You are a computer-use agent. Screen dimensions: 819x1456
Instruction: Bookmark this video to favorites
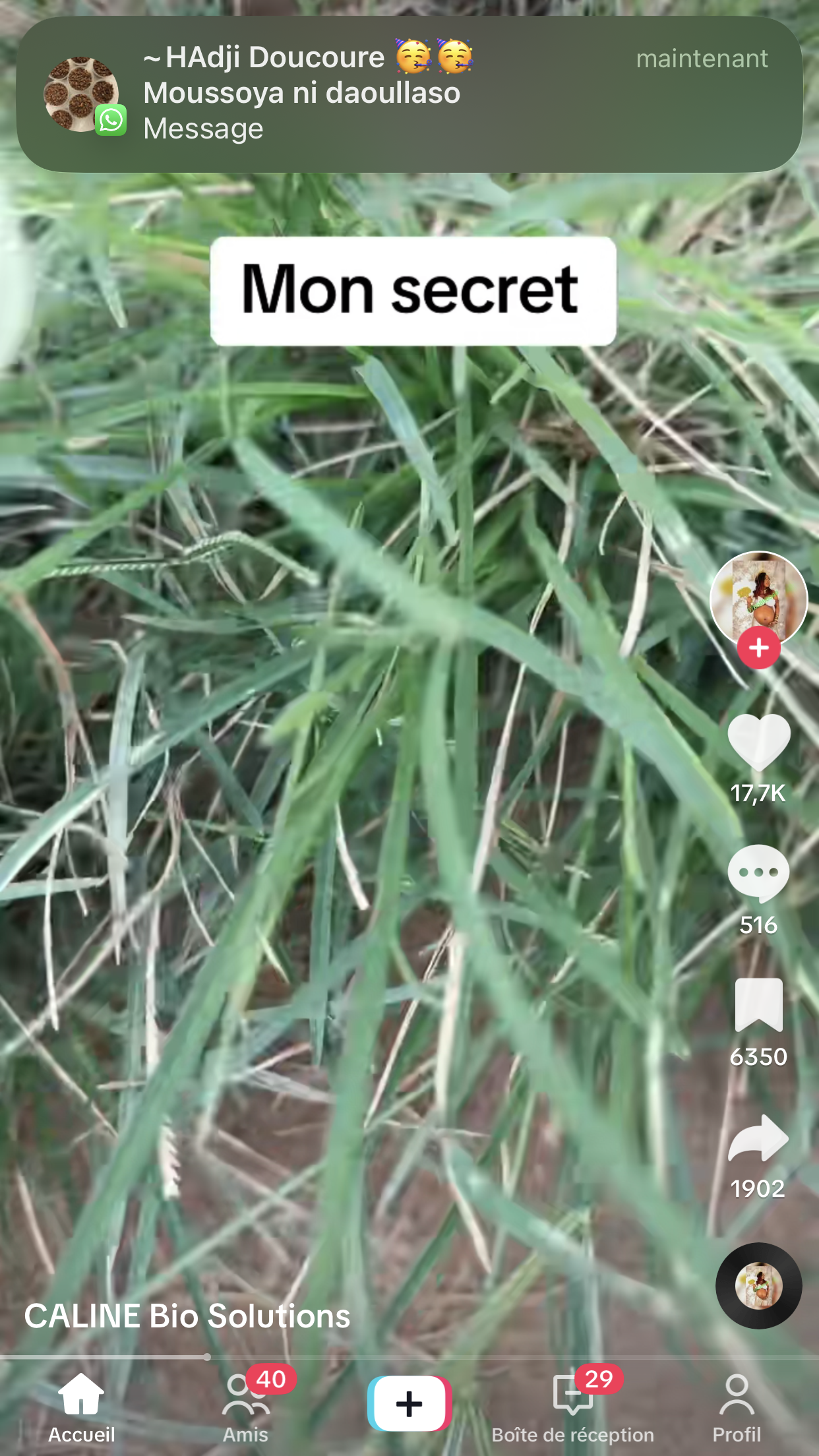pos(758,1005)
